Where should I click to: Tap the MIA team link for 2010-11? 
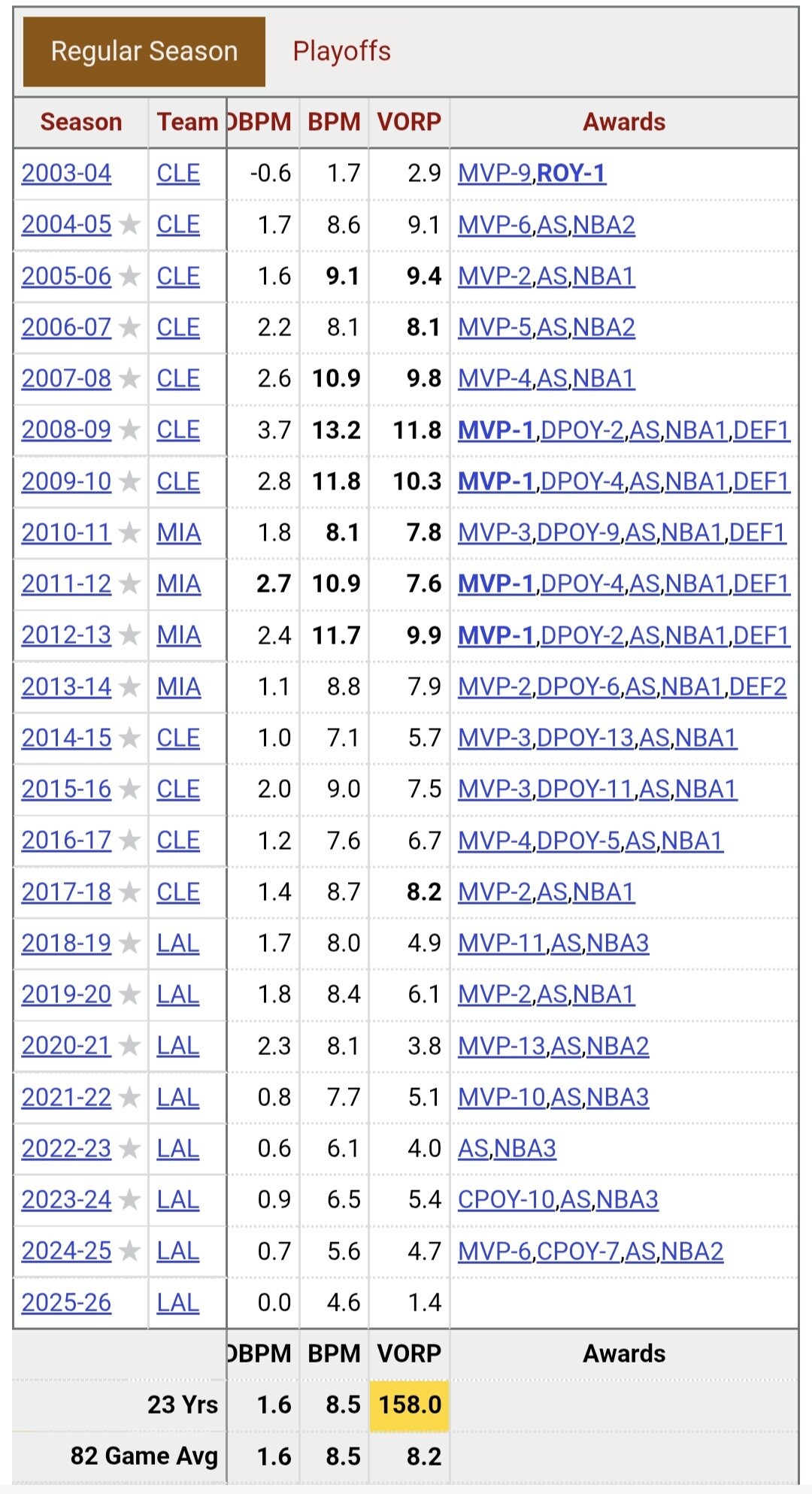pos(178,532)
